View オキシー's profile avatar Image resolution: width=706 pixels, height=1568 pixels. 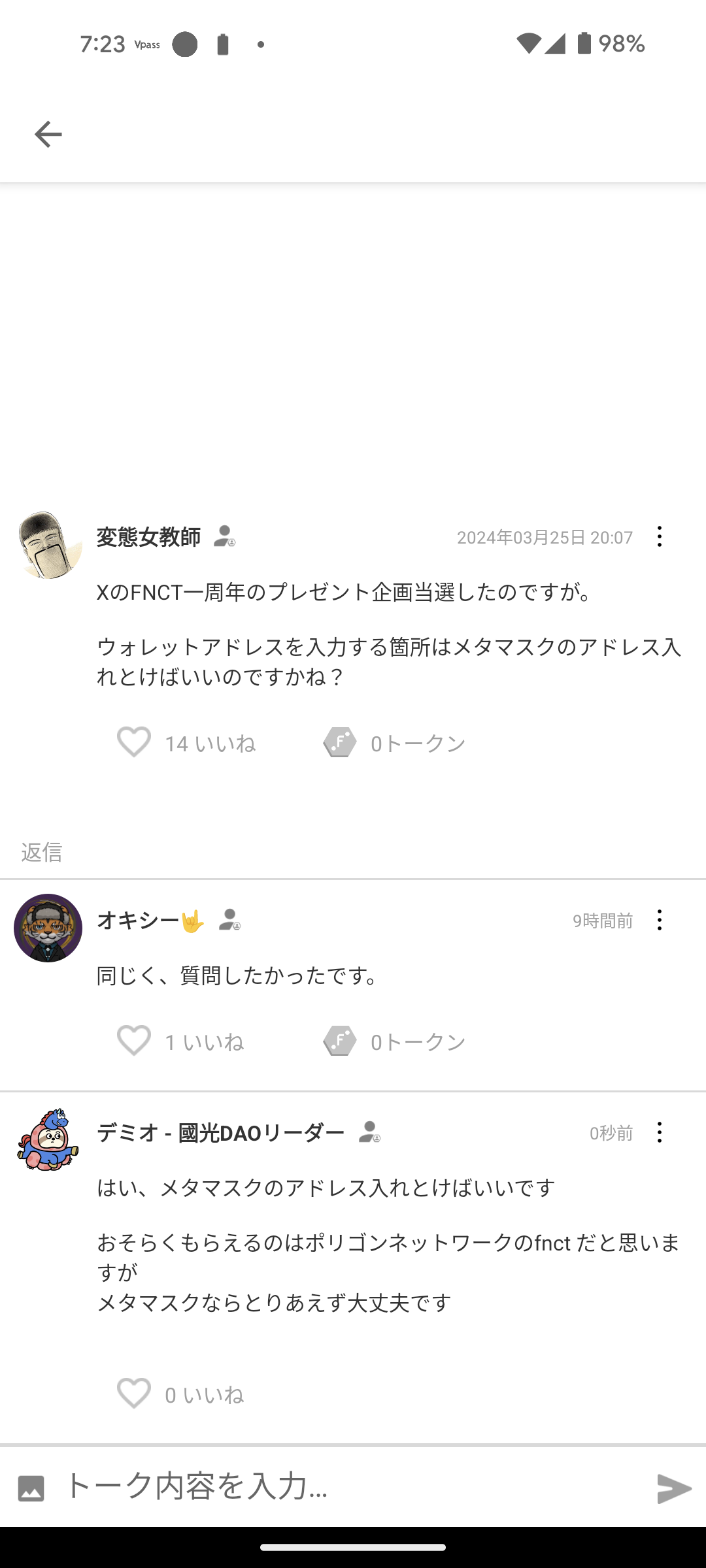coord(48,928)
